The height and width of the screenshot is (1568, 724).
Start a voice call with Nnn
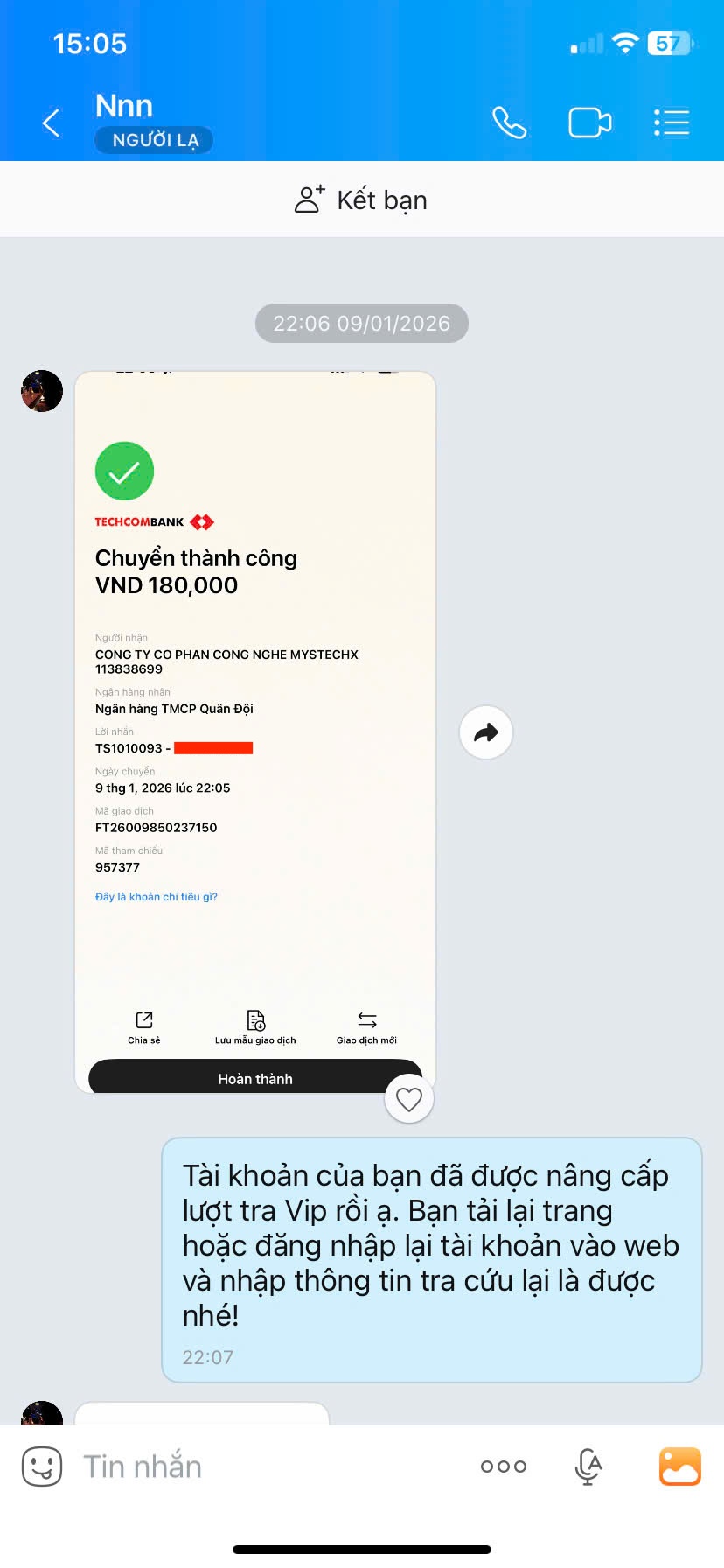pyautogui.click(x=509, y=122)
